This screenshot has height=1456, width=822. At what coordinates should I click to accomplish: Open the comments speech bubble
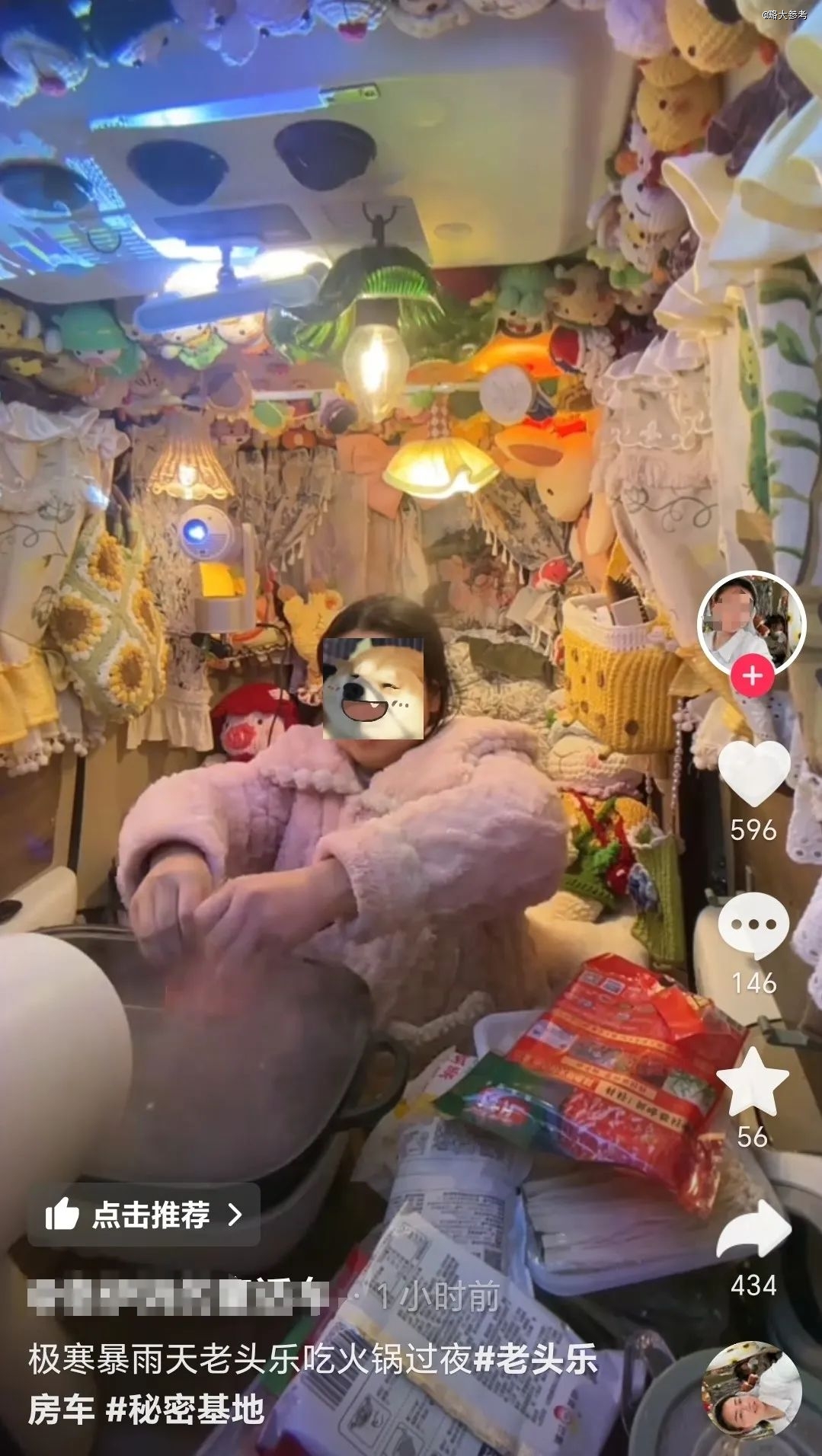point(753,926)
